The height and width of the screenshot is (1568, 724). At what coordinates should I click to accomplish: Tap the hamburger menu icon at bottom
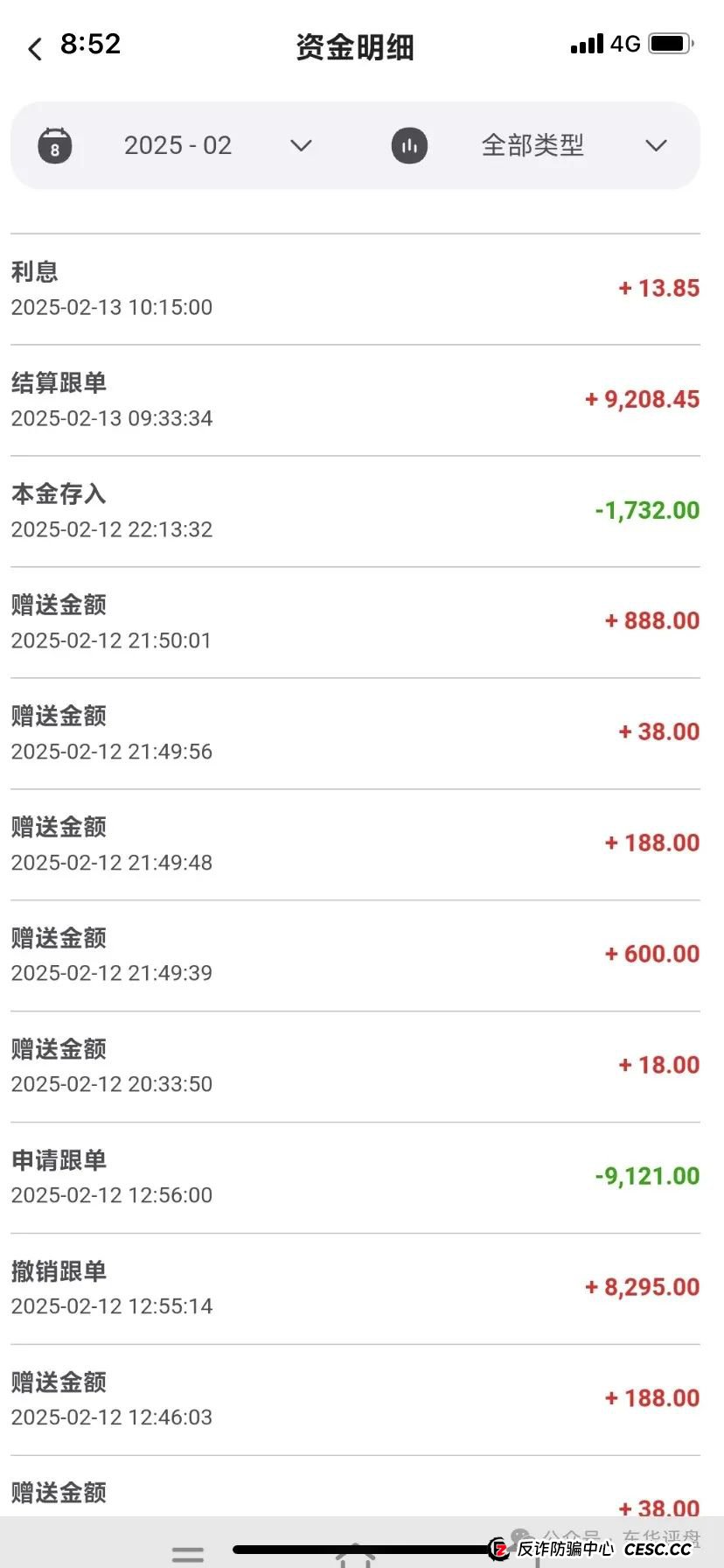point(188,1550)
